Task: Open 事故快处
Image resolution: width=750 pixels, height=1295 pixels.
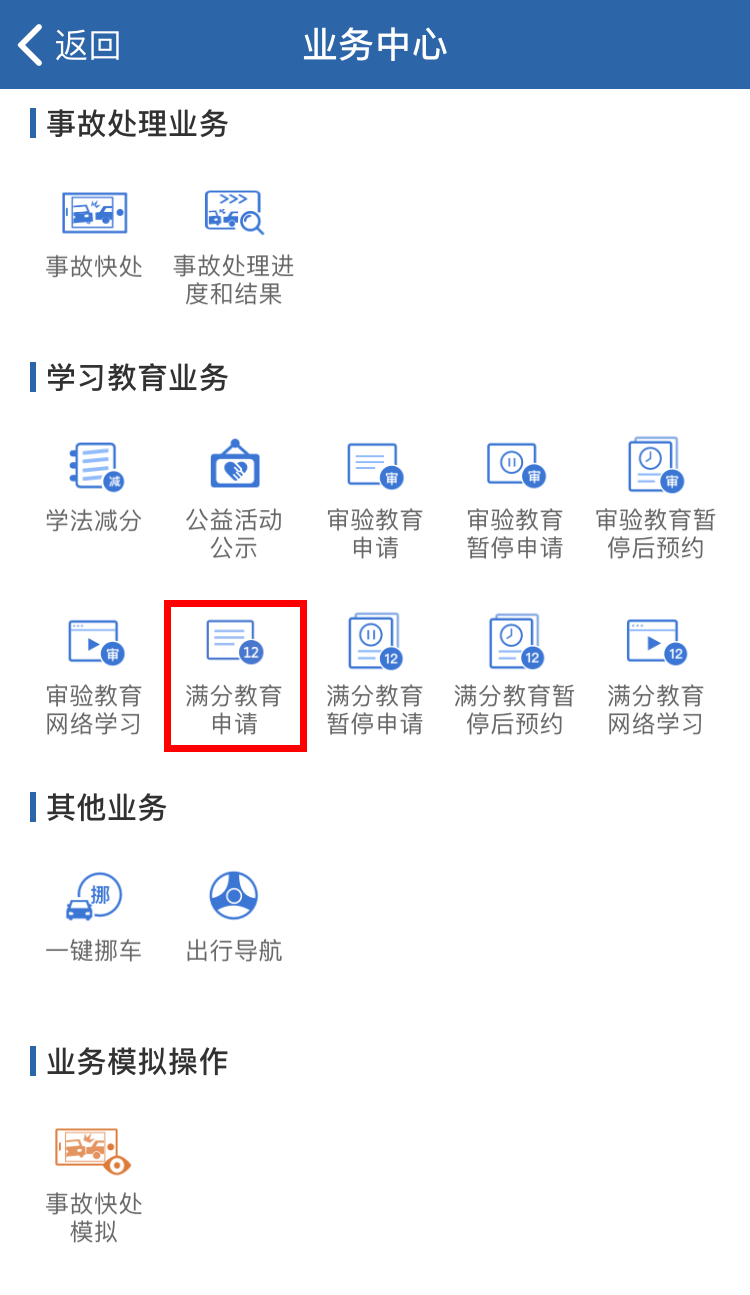Action: [94, 234]
